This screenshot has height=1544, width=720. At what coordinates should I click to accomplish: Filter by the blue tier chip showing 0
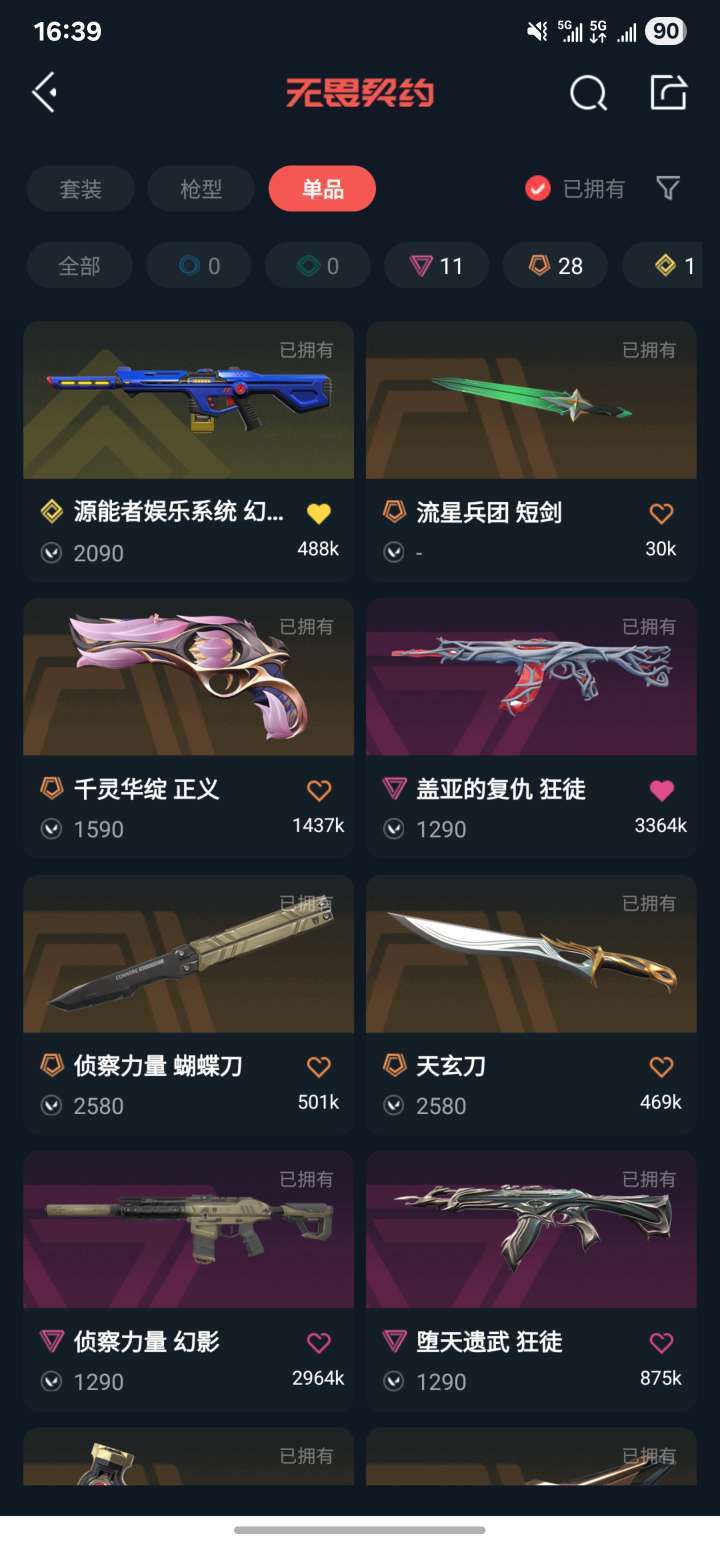(x=198, y=266)
